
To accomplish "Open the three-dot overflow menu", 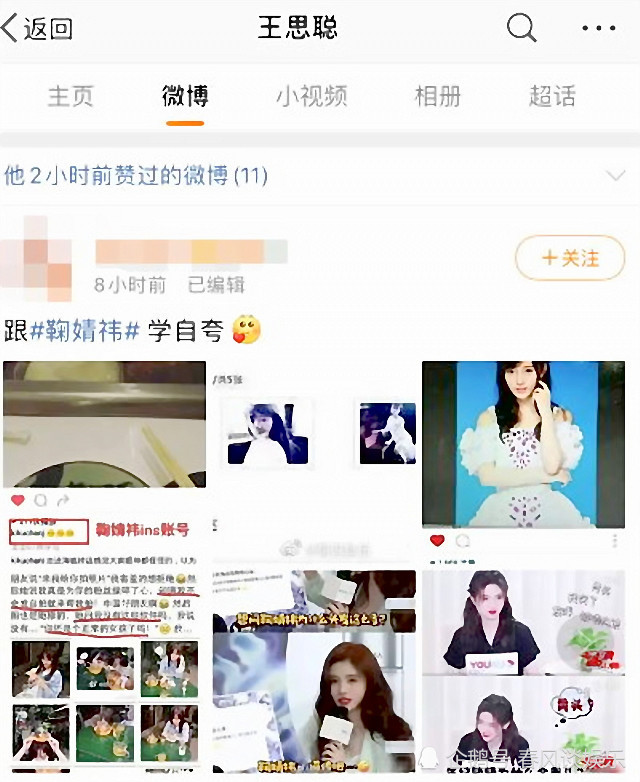I will click(x=598, y=28).
